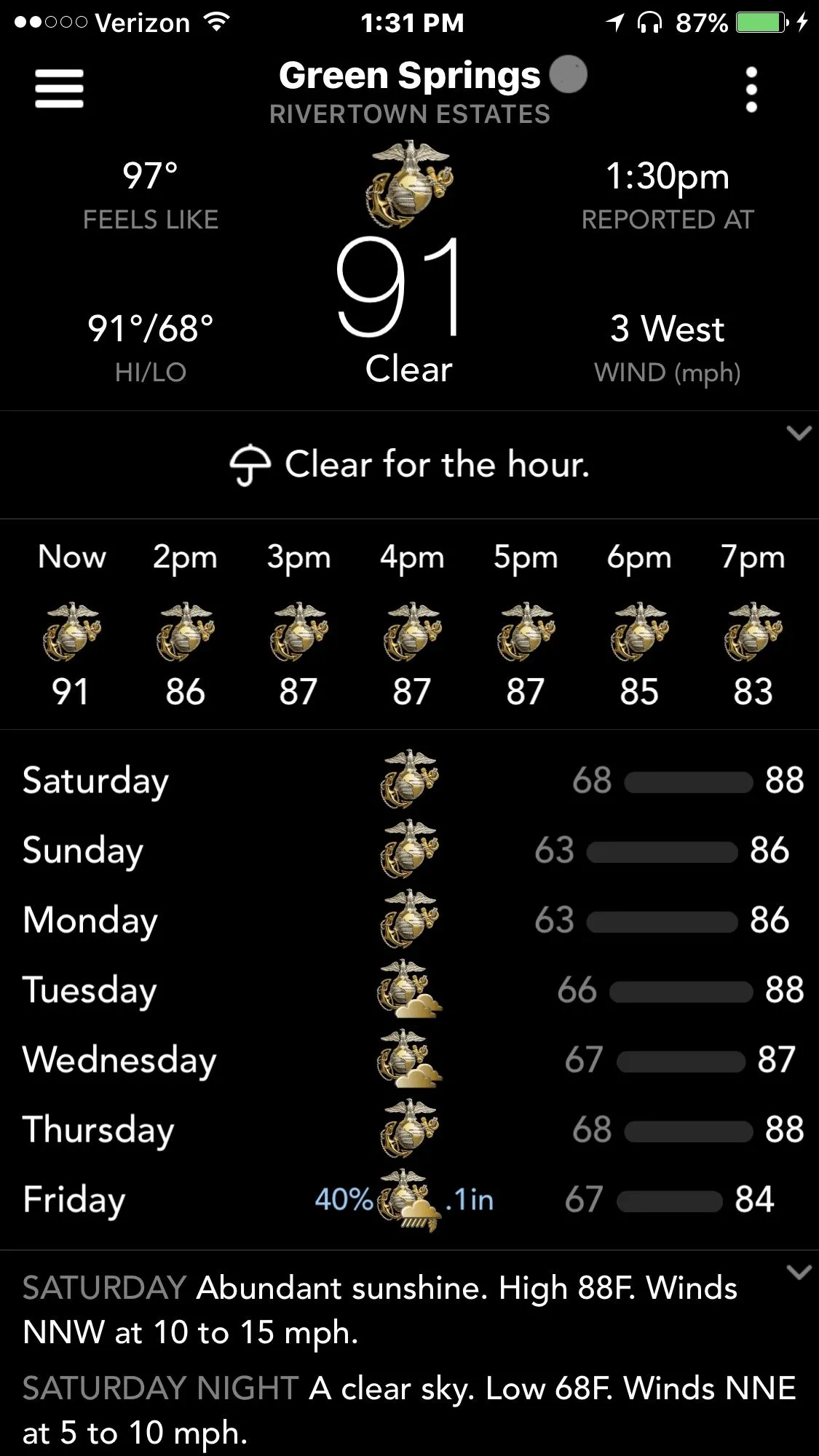Screen dimensions: 819x1456
Task: Expand the Saturday forecast text details
Action: (x=799, y=1273)
